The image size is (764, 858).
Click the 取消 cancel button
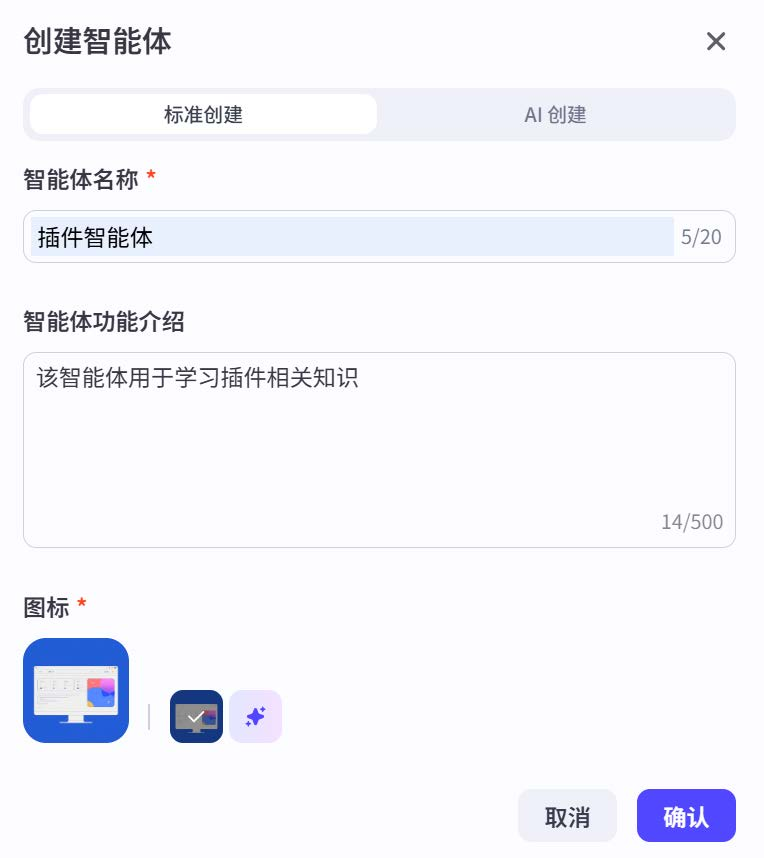pyautogui.click(x=567, y=815)
